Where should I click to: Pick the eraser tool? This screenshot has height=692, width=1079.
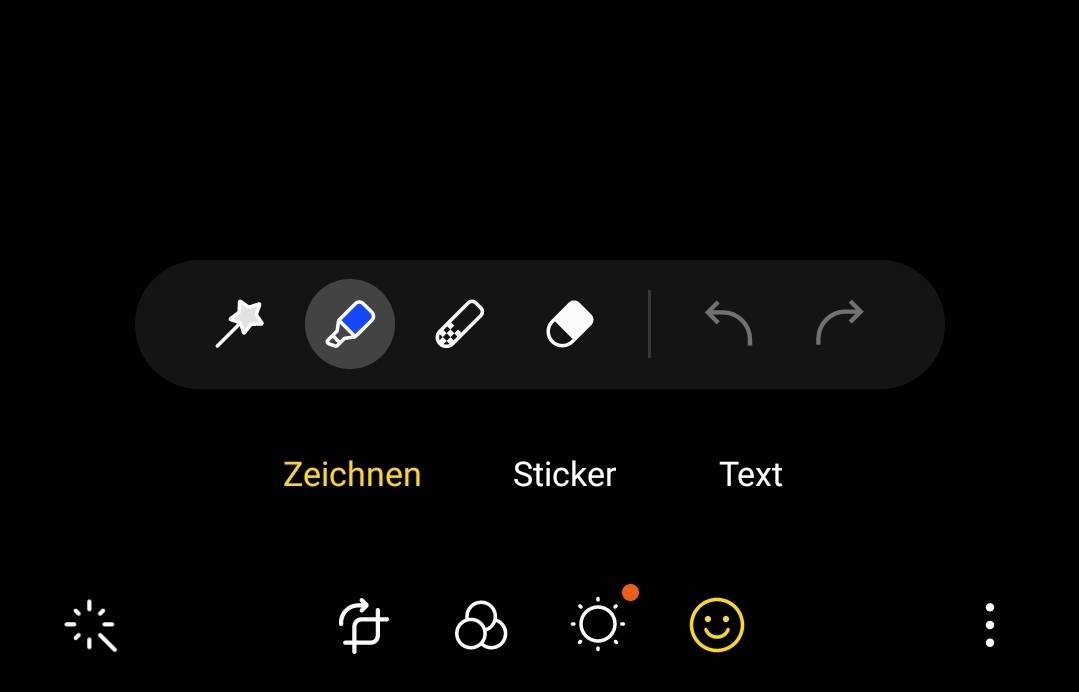click(570, 324)
